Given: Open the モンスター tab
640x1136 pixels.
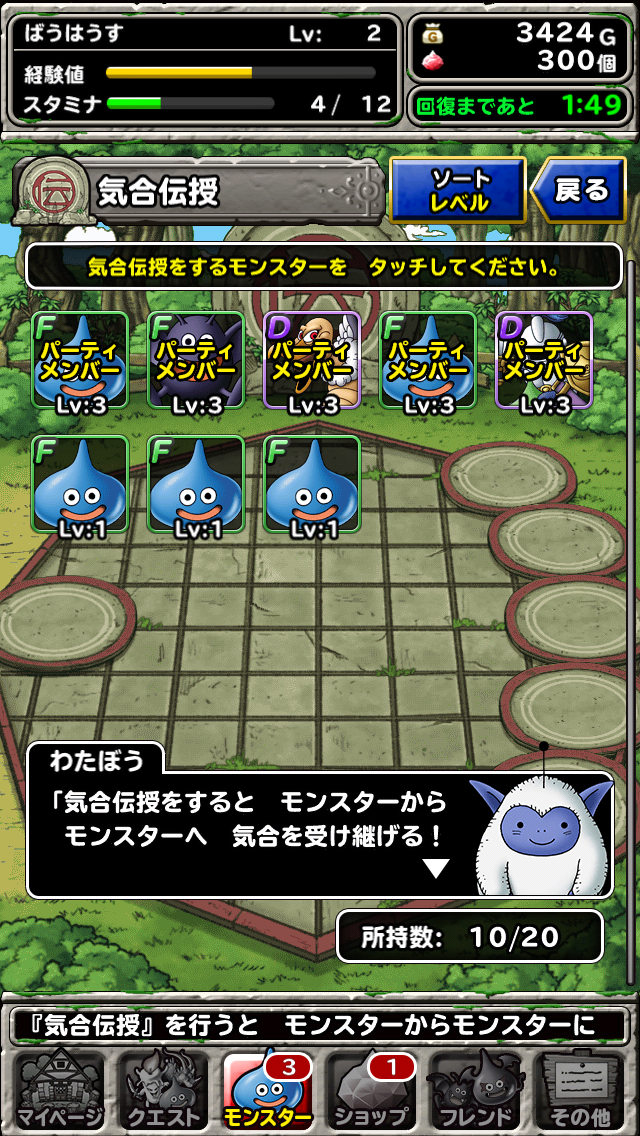Looking at the screenshot, I should (267, 1090).
